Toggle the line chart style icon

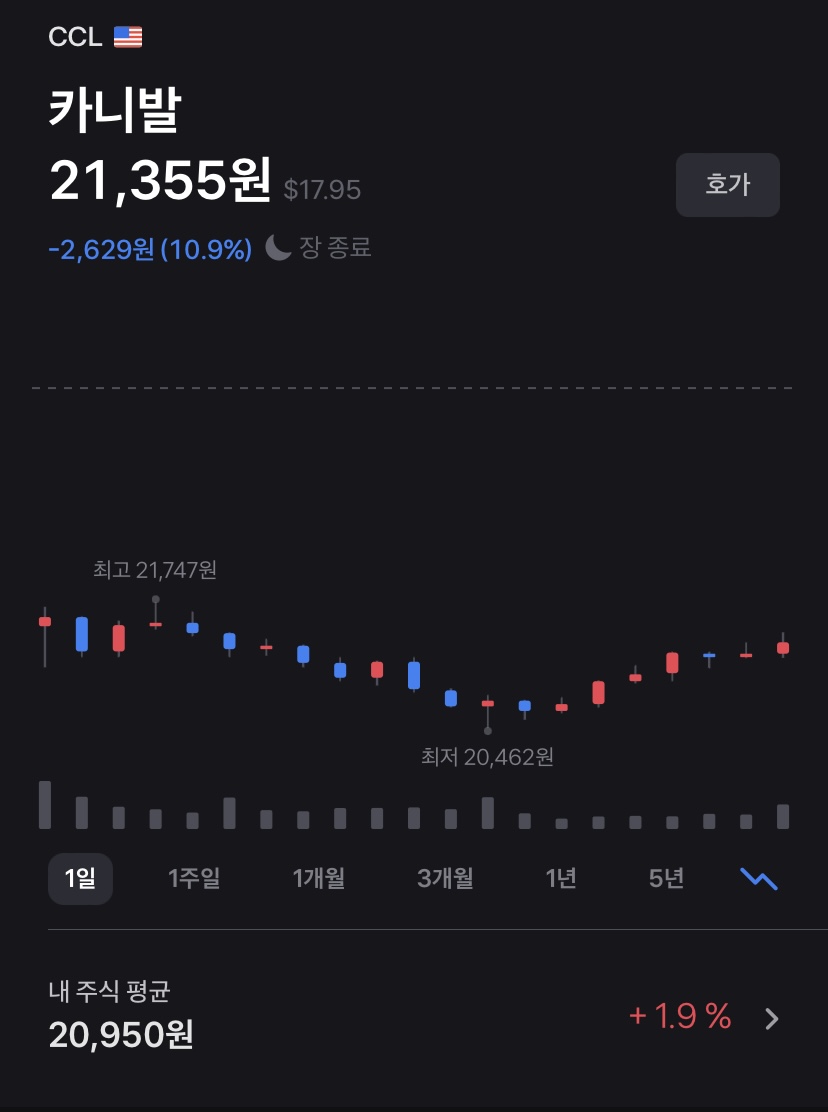pyautogui.click(x=759, y=879)
